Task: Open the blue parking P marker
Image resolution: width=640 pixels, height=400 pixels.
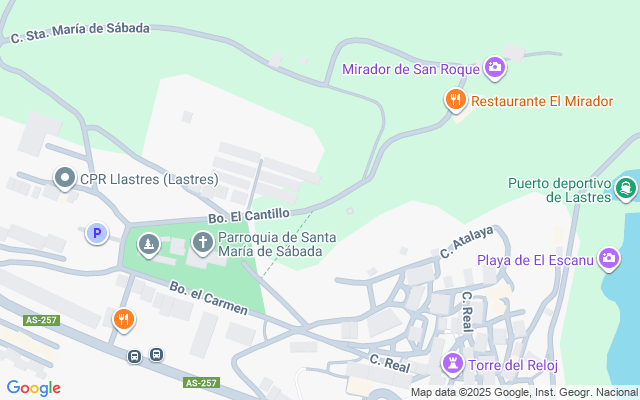Action: tap(96, 233)
